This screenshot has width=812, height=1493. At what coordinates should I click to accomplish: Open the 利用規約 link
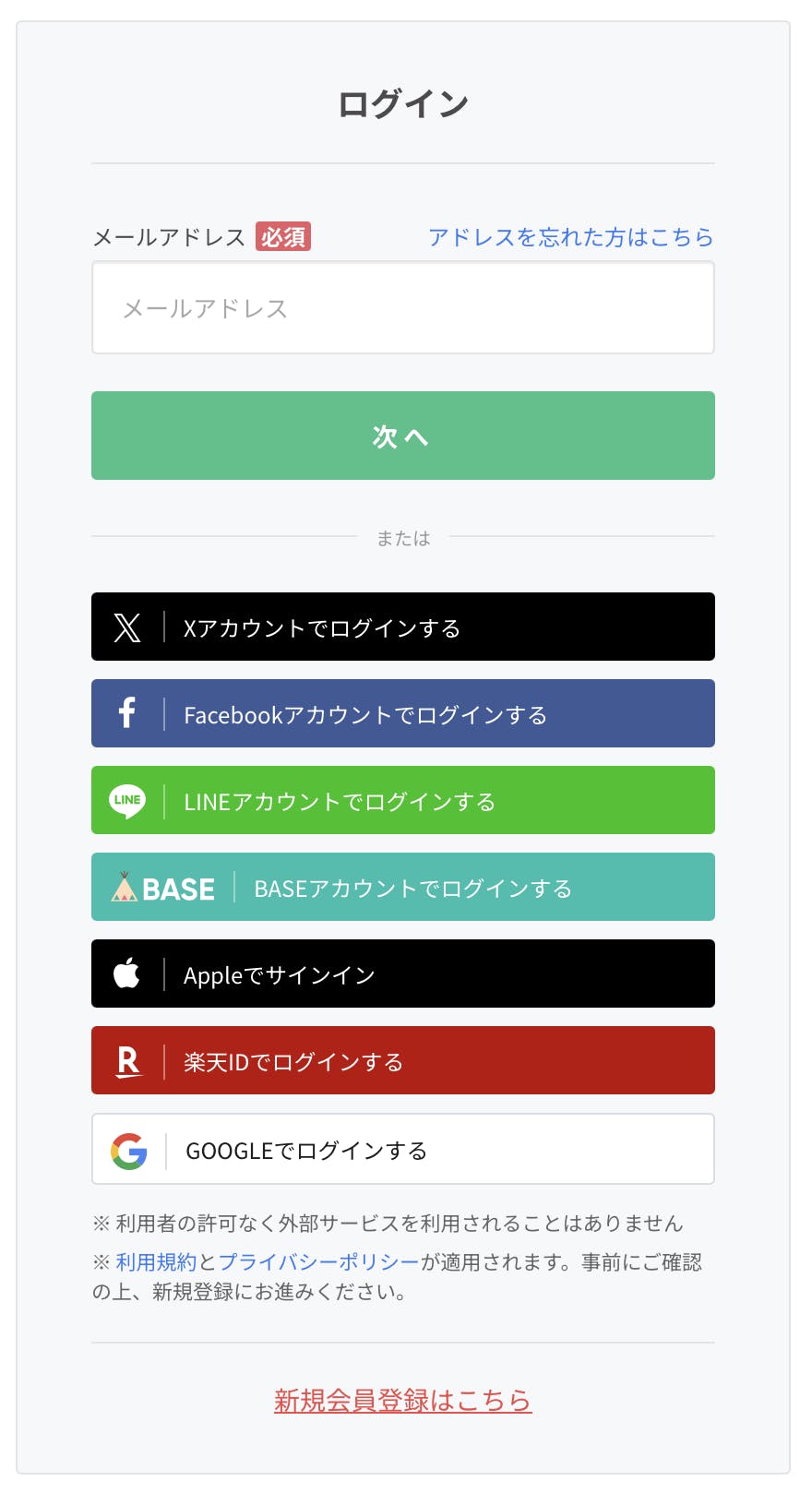(x=156, y=1262)
